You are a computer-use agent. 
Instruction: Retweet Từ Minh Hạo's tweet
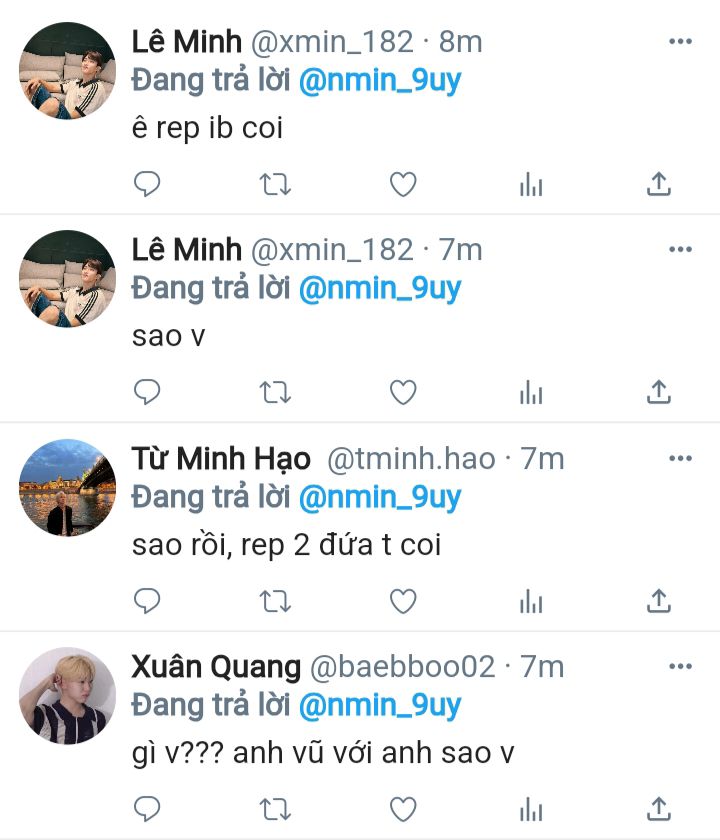click(x=275, y=600)
